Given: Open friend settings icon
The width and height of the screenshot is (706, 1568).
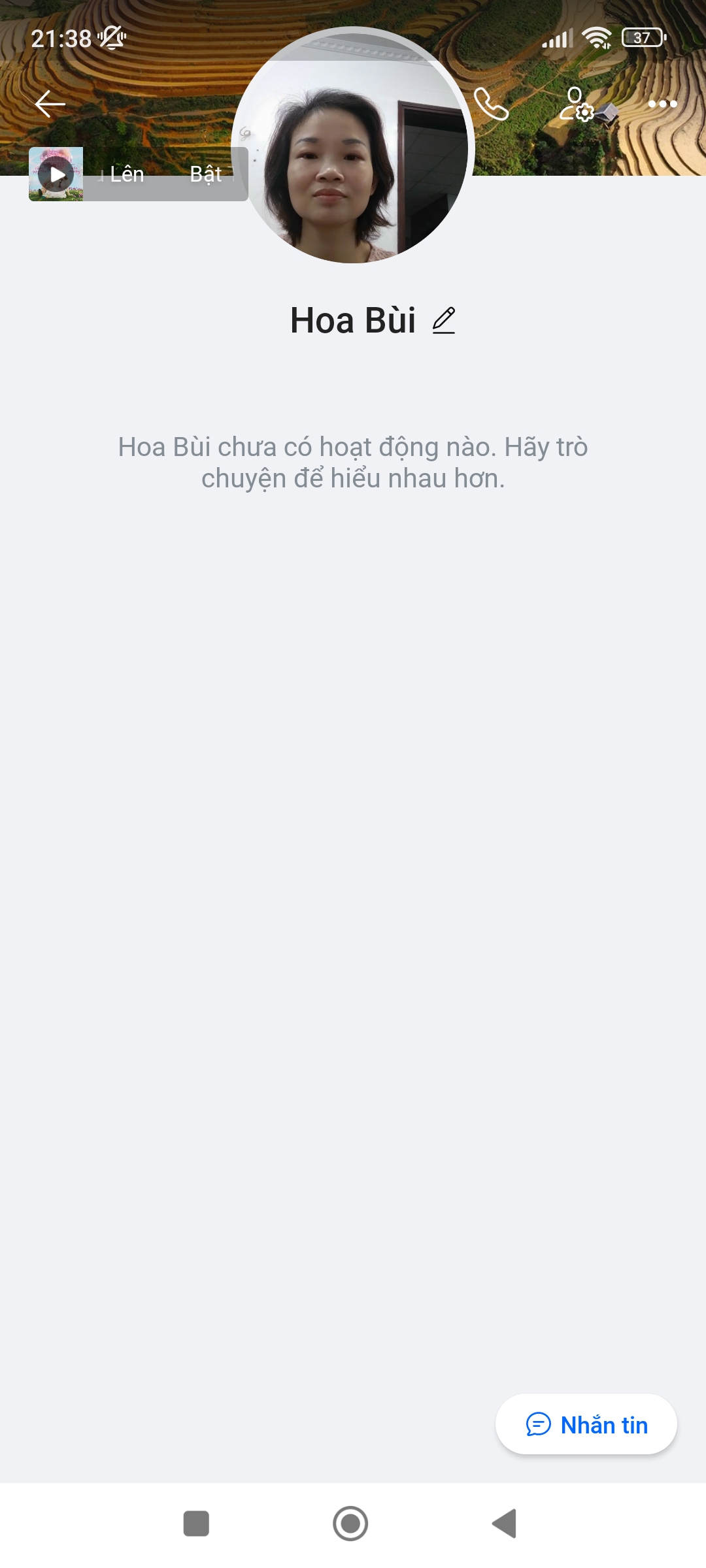Looking at the screenshot, I should 577,104.
